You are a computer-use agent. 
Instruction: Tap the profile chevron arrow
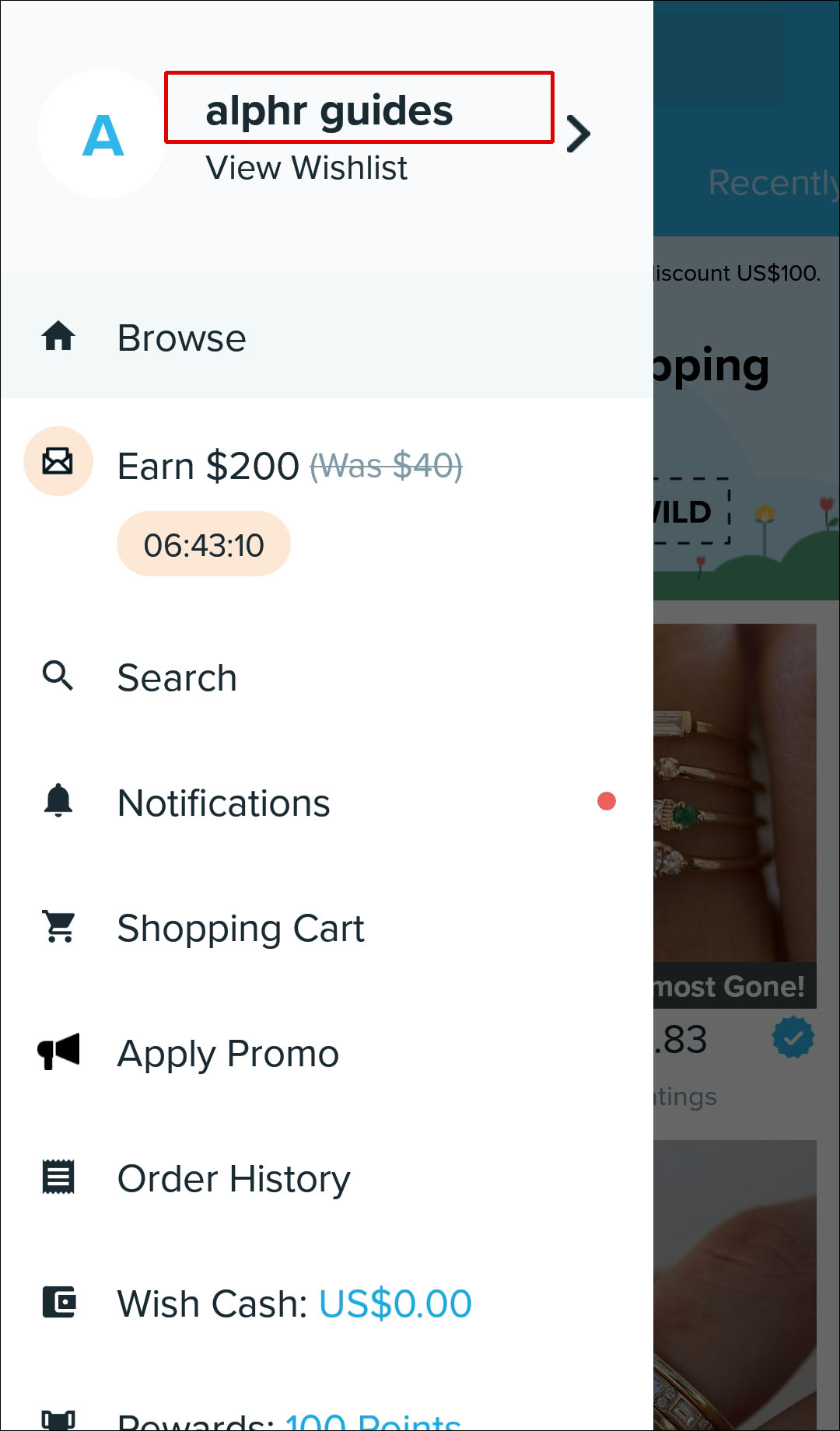point(578,134)
